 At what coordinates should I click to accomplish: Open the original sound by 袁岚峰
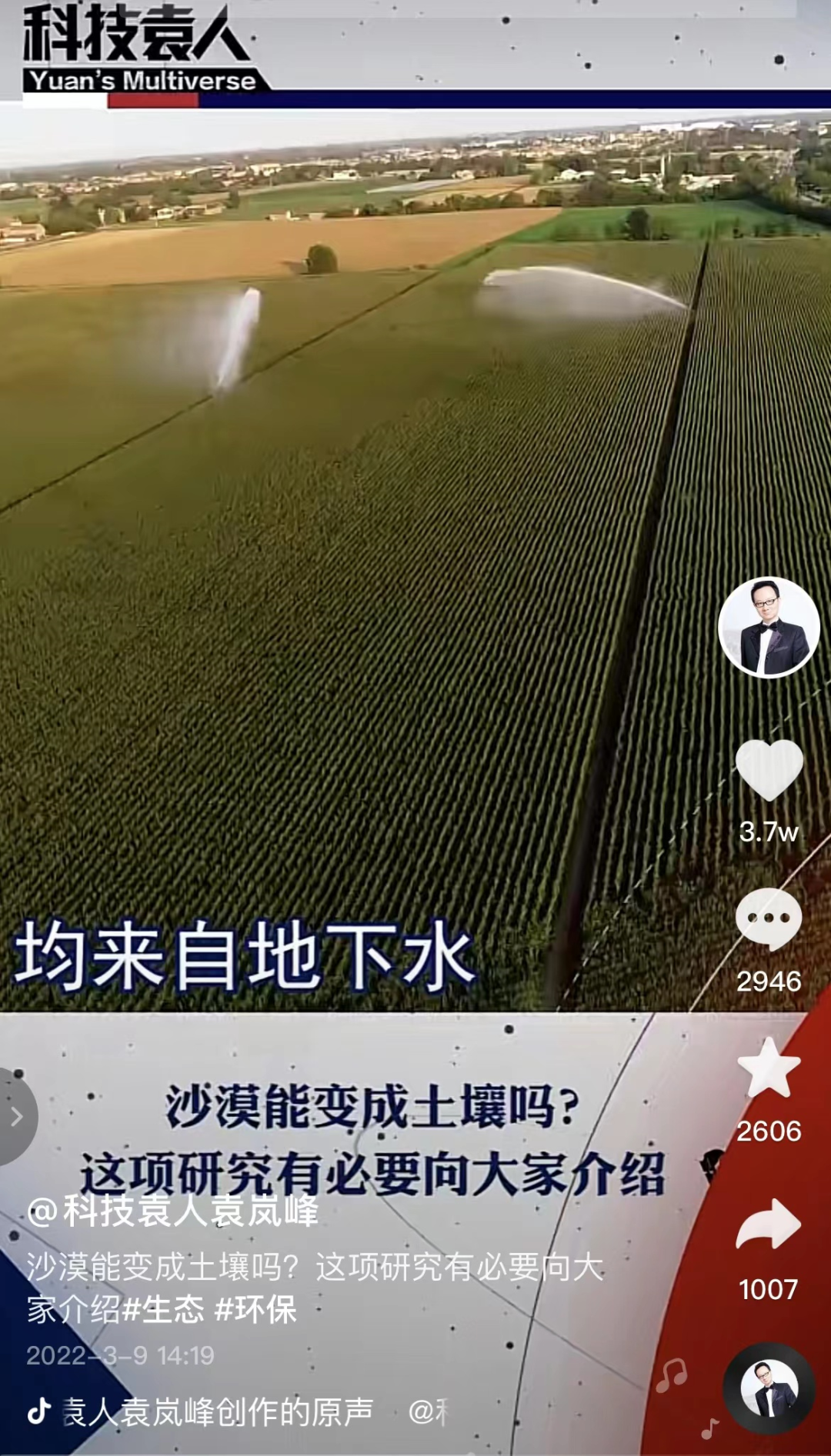pyautogui.click(x=217, y=1411)
